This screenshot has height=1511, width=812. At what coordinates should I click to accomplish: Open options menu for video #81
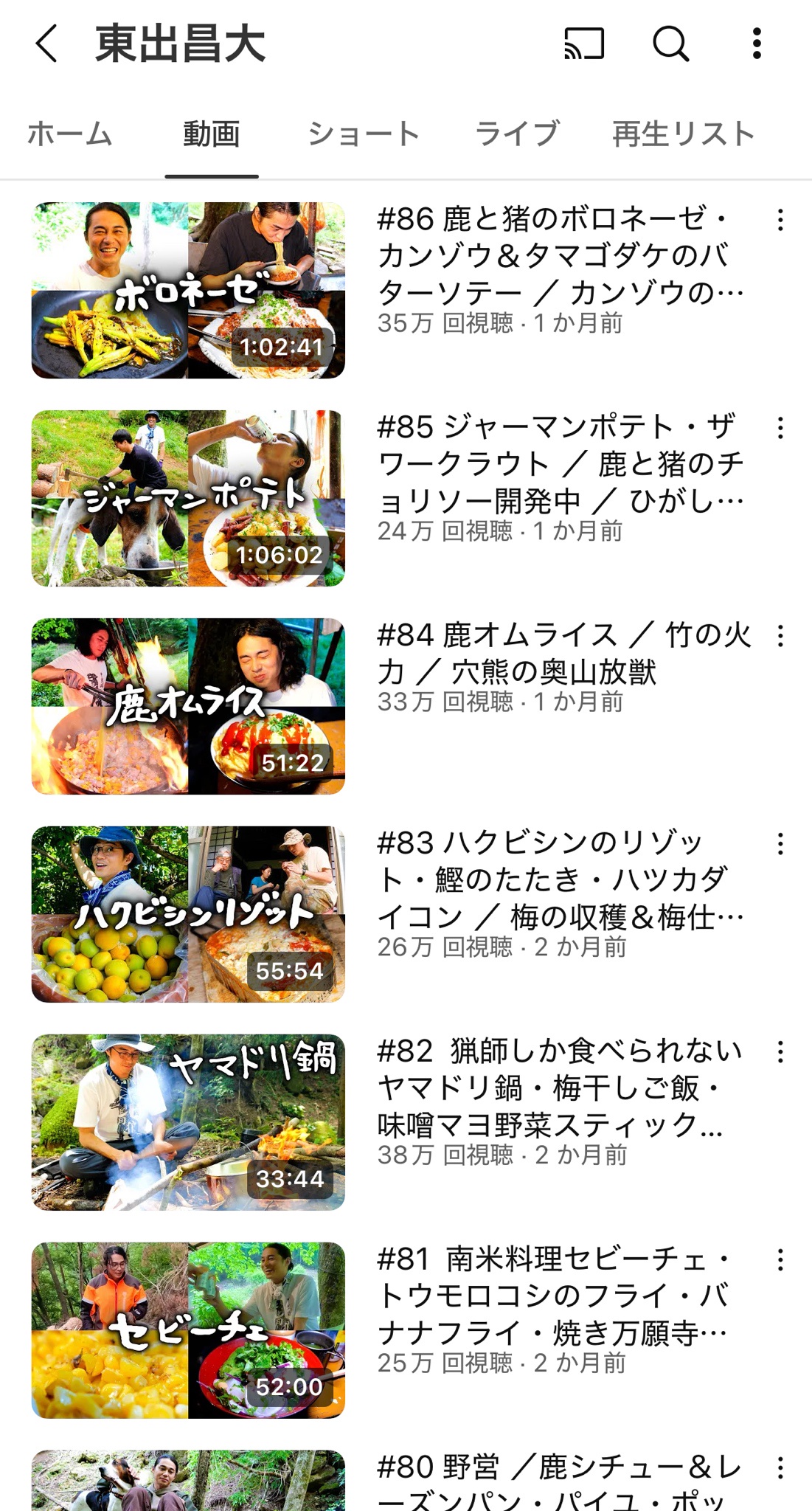[x=780, y=1260]
